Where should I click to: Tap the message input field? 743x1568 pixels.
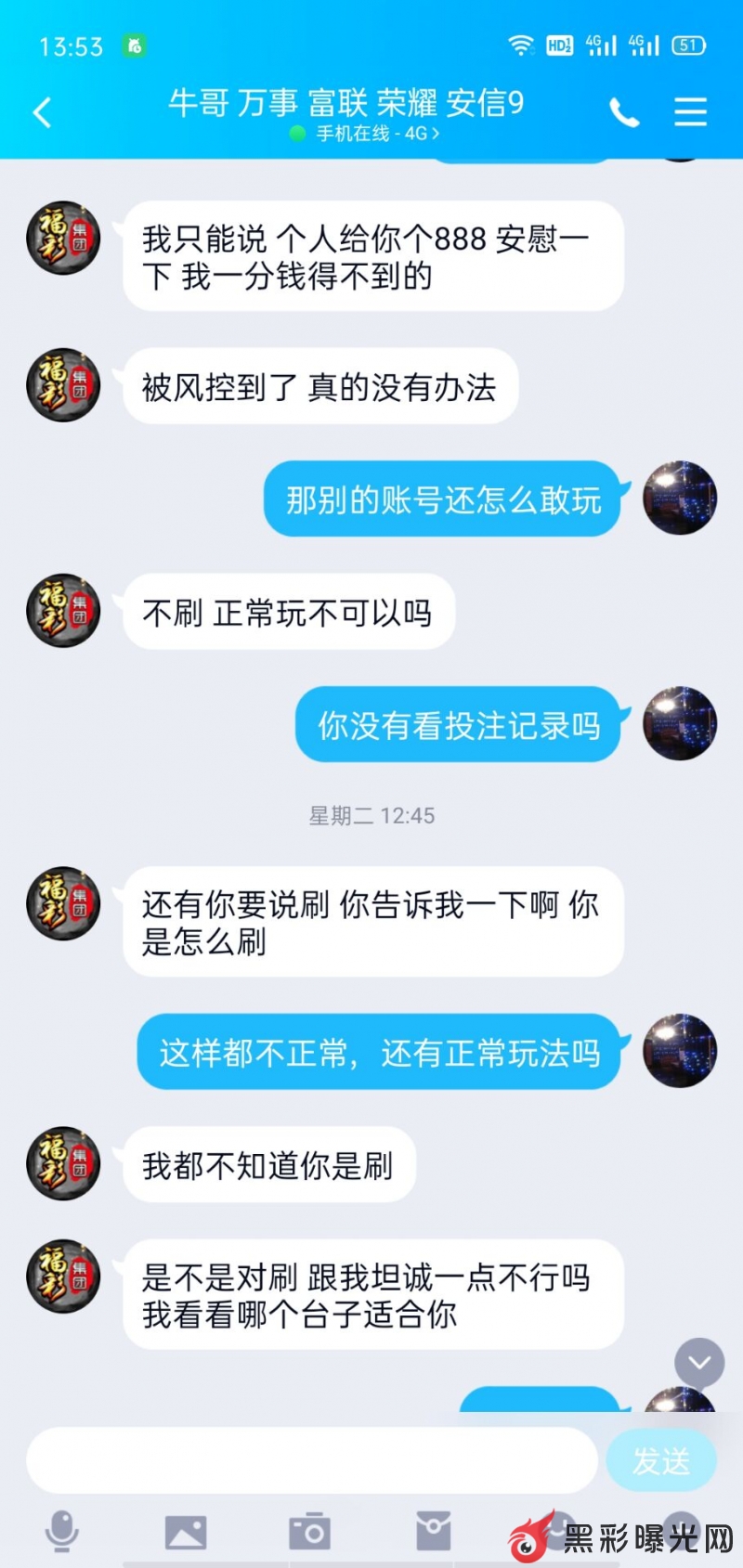coord(311,1460)
